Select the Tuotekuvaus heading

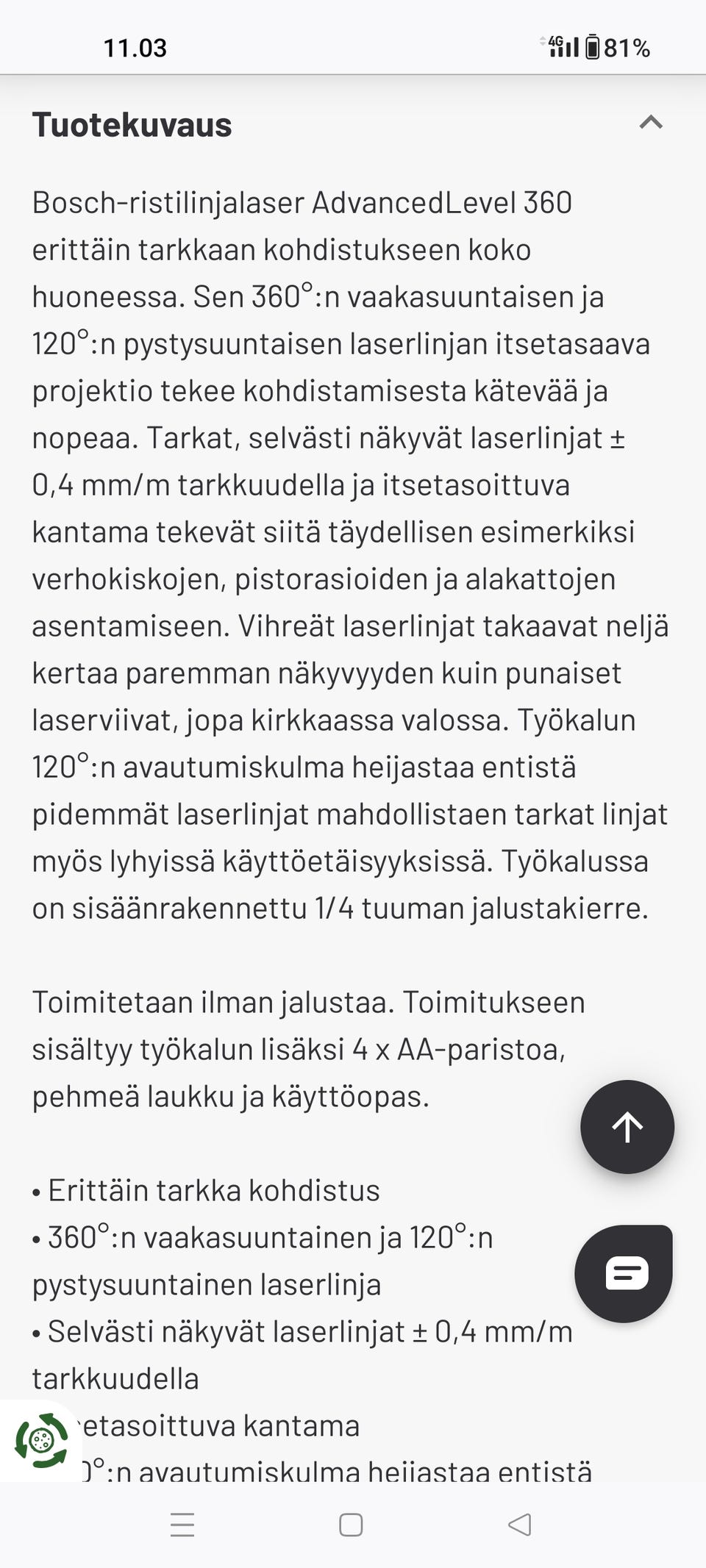pyautogui.click(x=132, y=125)
